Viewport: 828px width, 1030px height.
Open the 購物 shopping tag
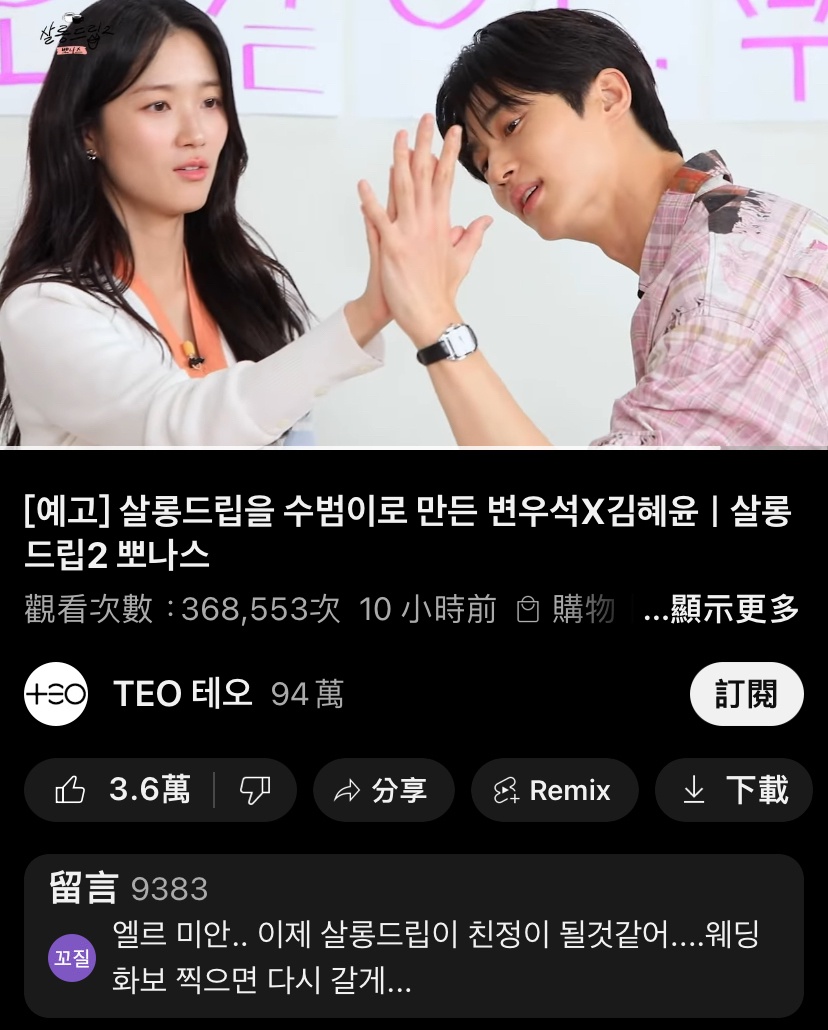tap(565, 609)
